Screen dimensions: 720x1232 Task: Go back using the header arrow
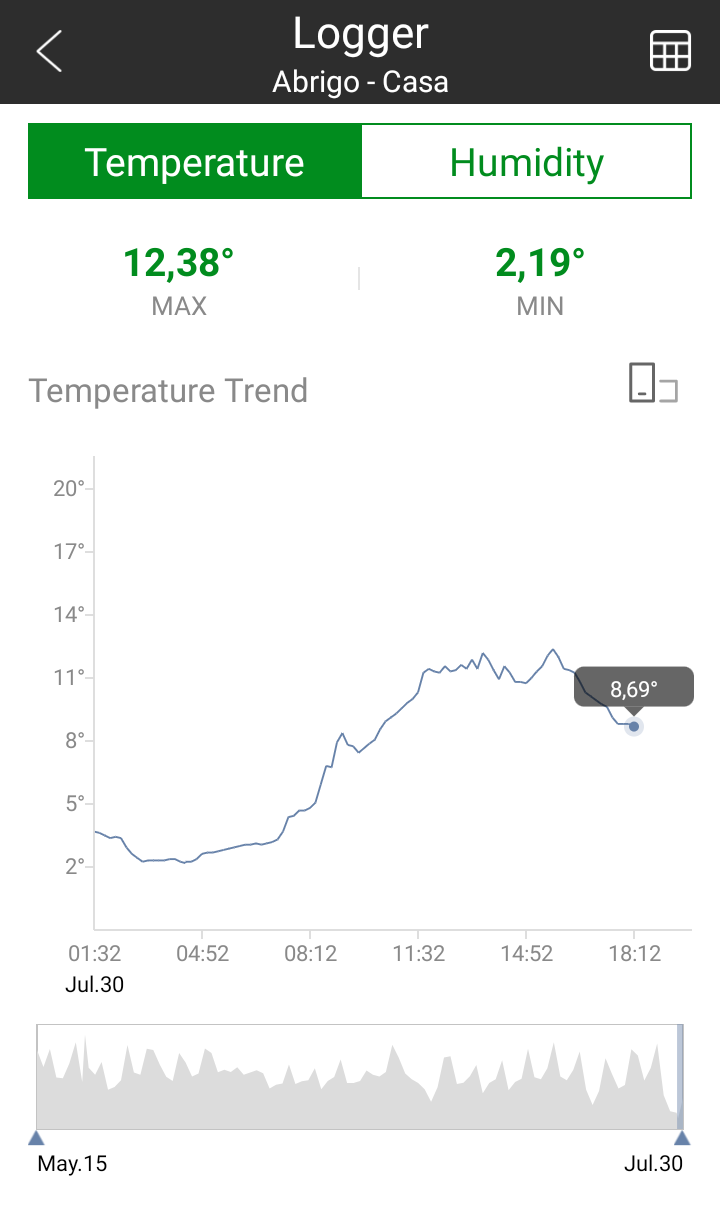49,51
